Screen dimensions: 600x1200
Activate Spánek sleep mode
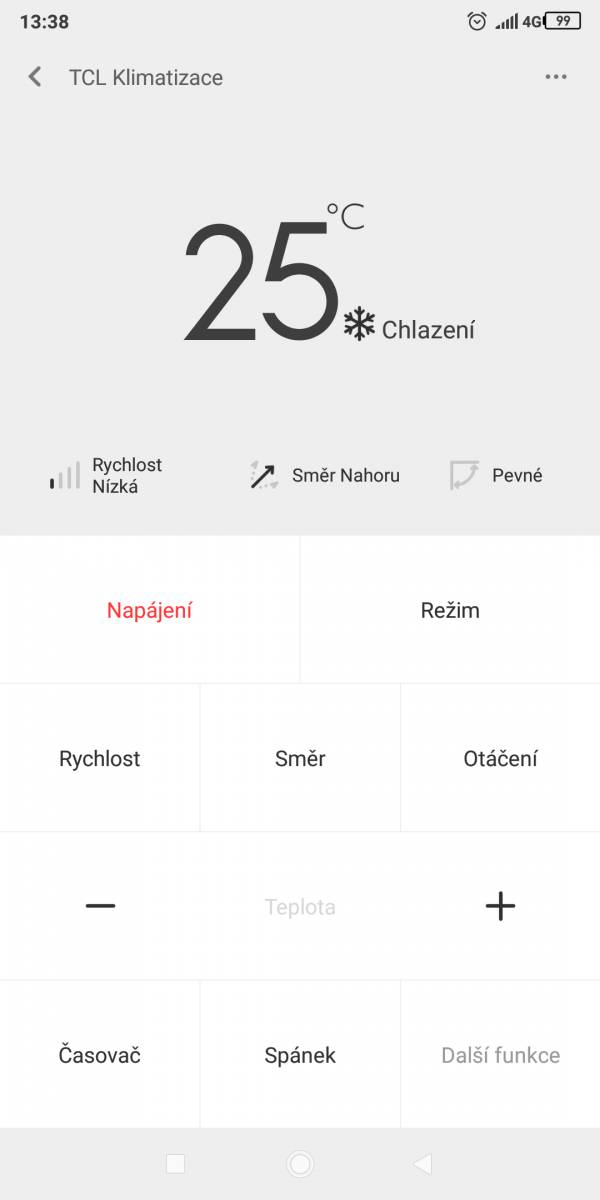300,1054
